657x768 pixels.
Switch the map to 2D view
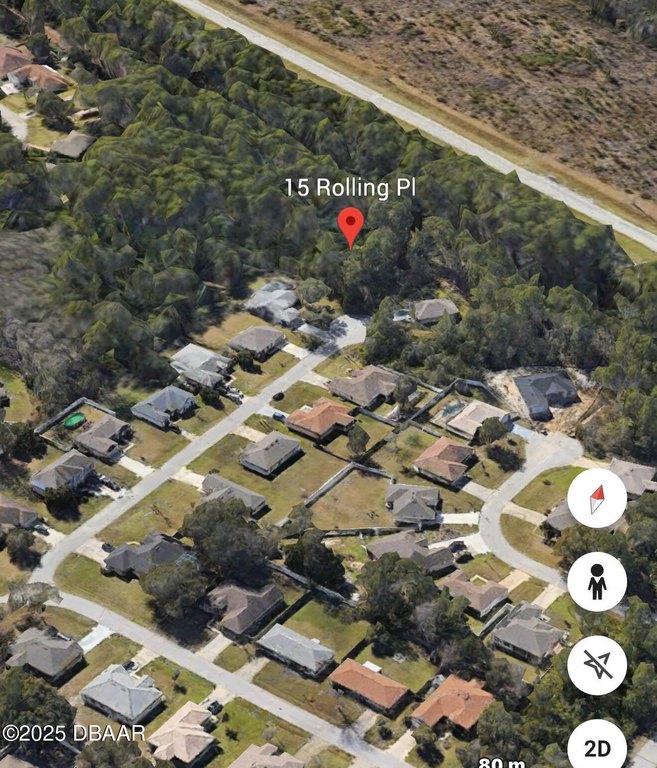click(x=597, y=748)
